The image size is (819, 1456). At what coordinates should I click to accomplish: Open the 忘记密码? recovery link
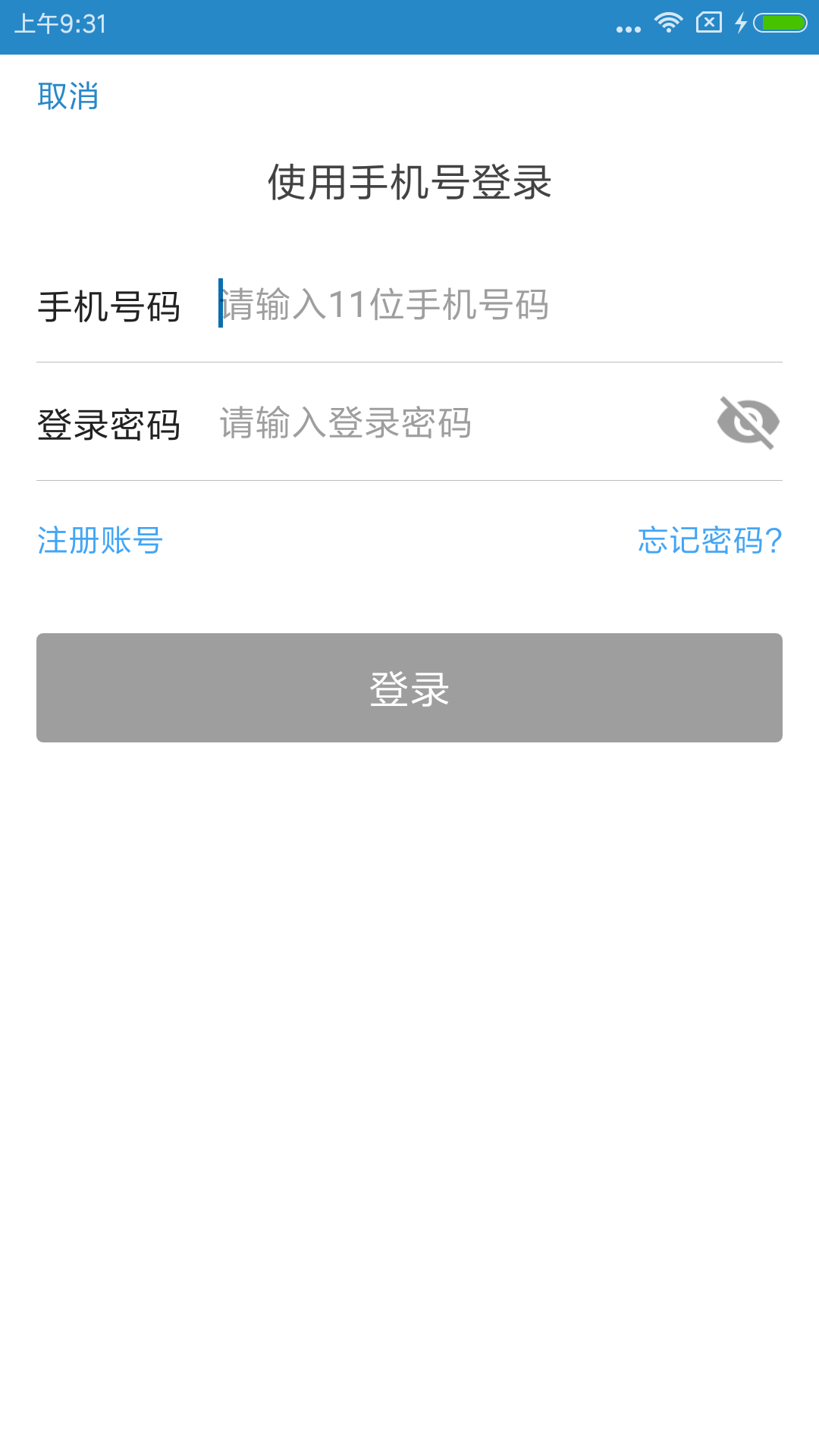pos(709,541)
